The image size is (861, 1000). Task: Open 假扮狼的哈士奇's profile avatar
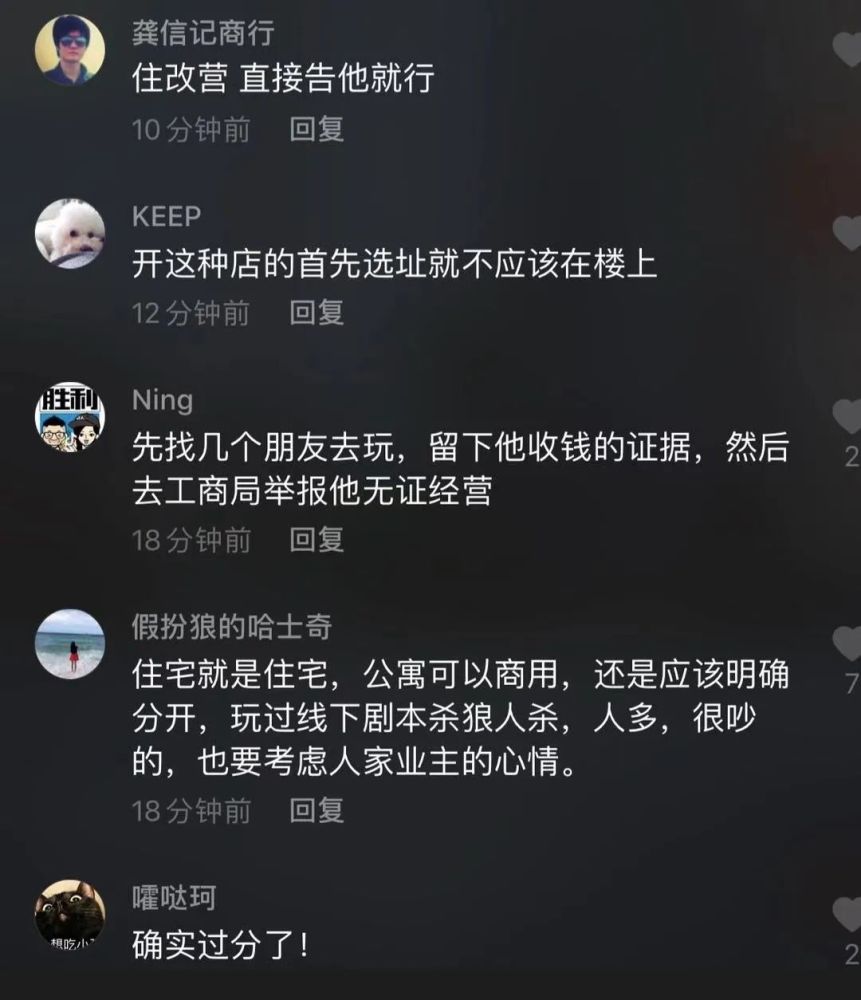70,645
